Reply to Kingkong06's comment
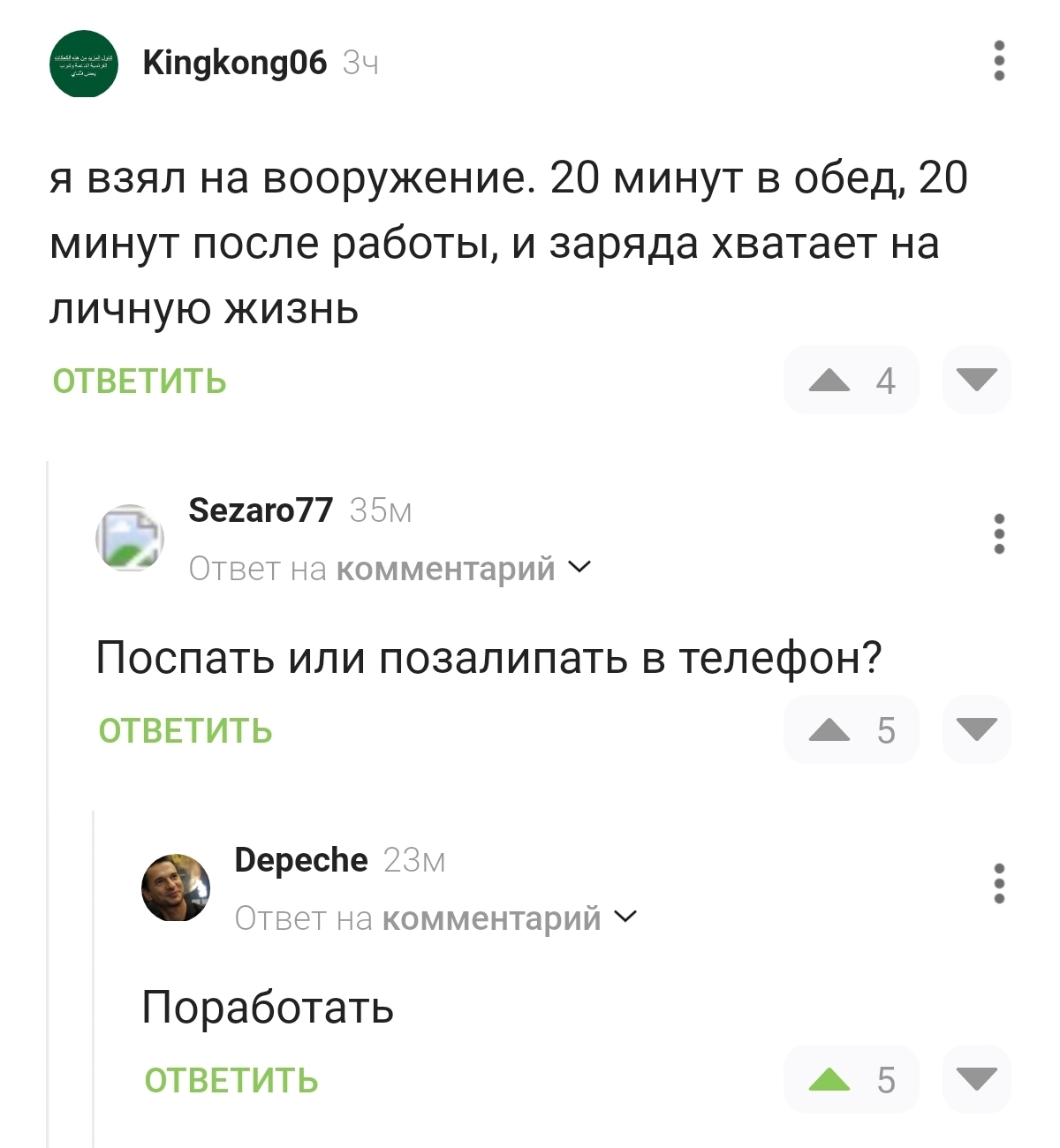Screen dimensions: 1060x1148 tap(140, 381)
